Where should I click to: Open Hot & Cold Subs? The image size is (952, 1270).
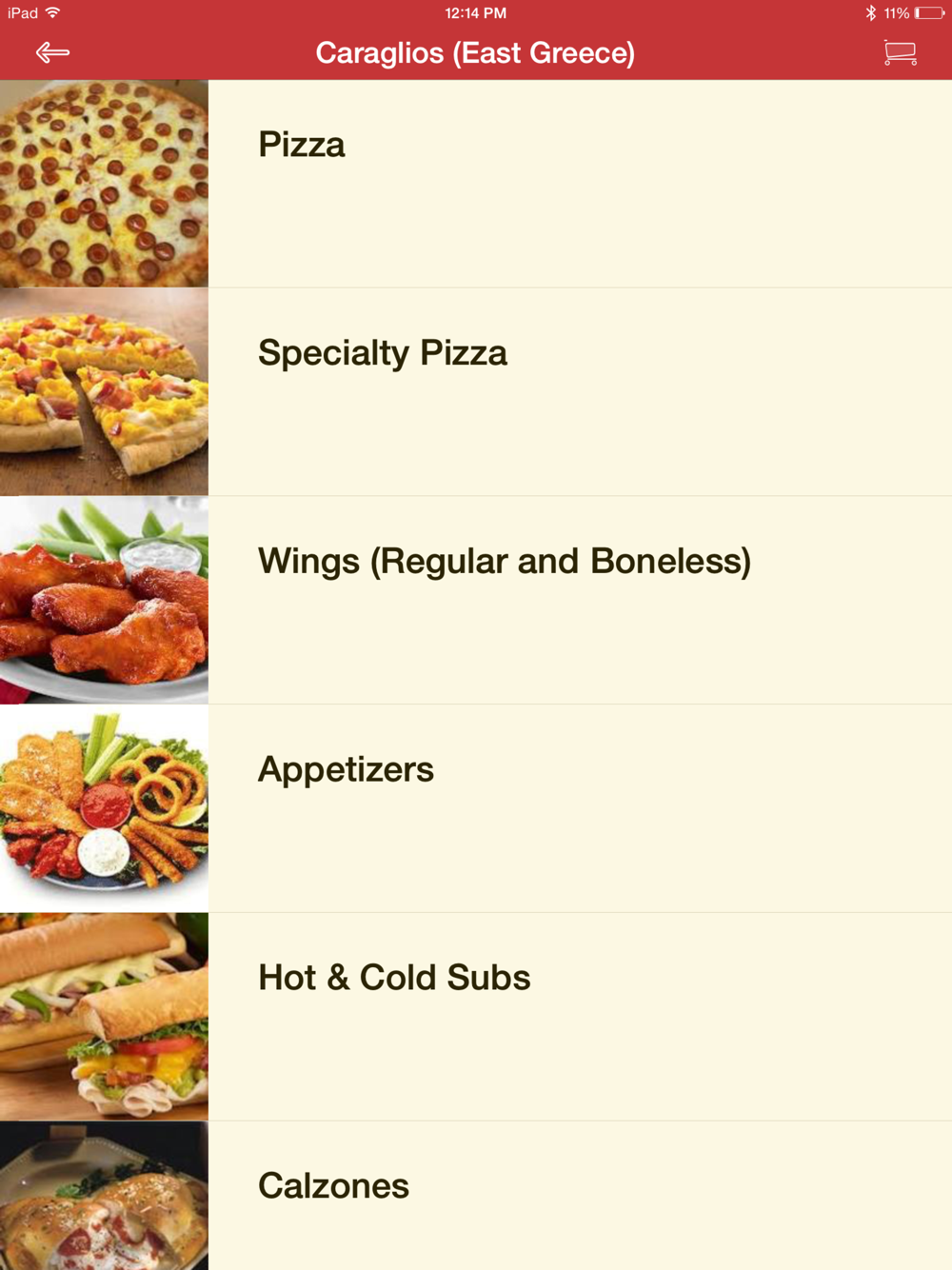(x=393, y=978)
